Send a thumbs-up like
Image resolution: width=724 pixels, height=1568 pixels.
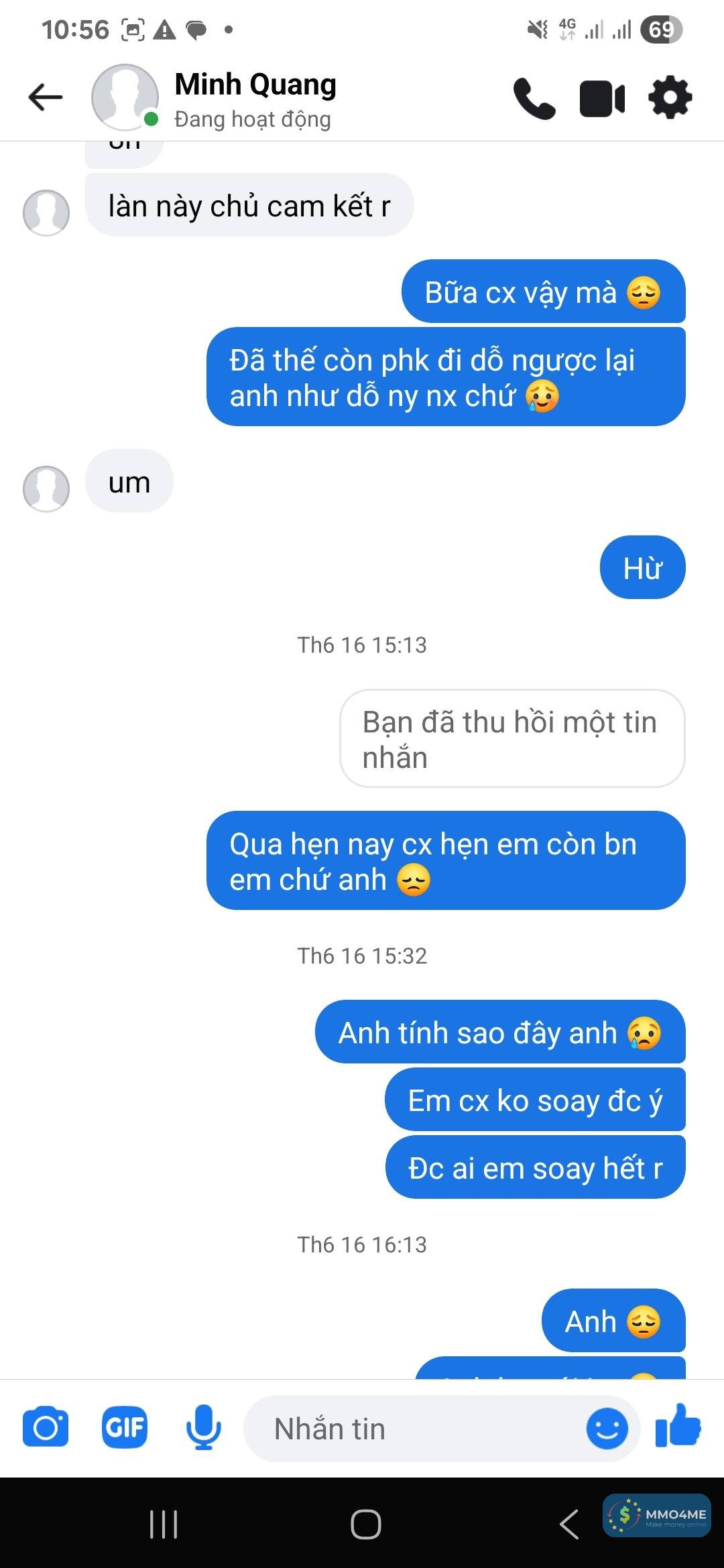coord(678,1427)
